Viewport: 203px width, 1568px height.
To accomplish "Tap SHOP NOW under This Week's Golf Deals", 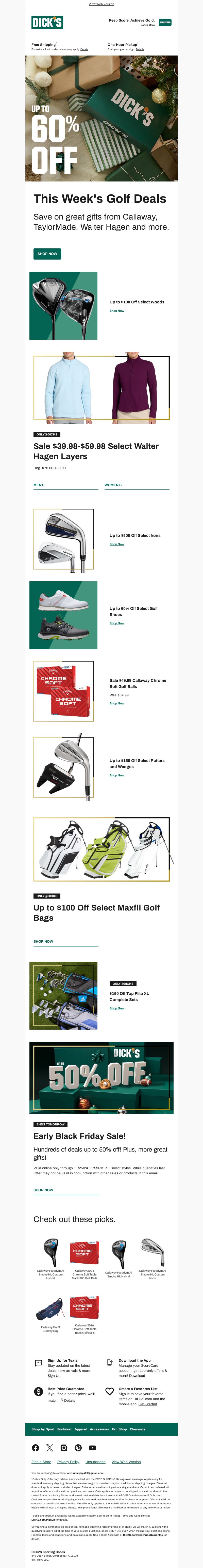I will [x=47, y=254].
